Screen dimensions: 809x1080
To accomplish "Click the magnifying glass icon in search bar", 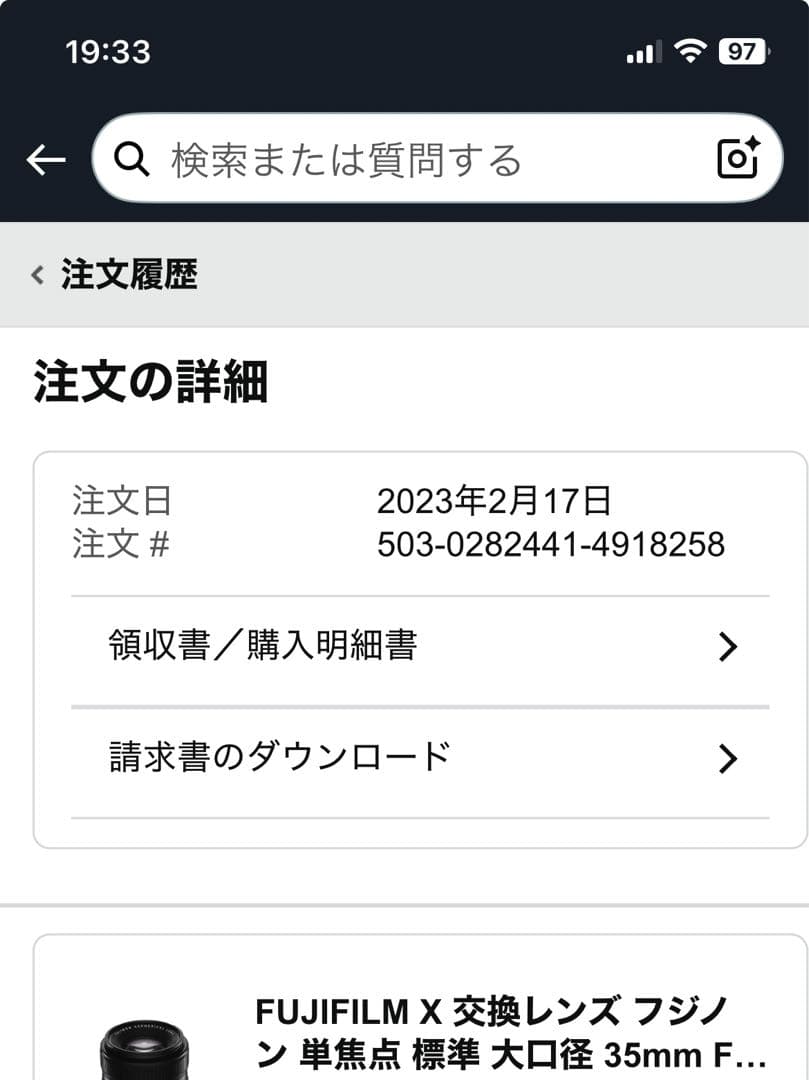I will (133, 158).
